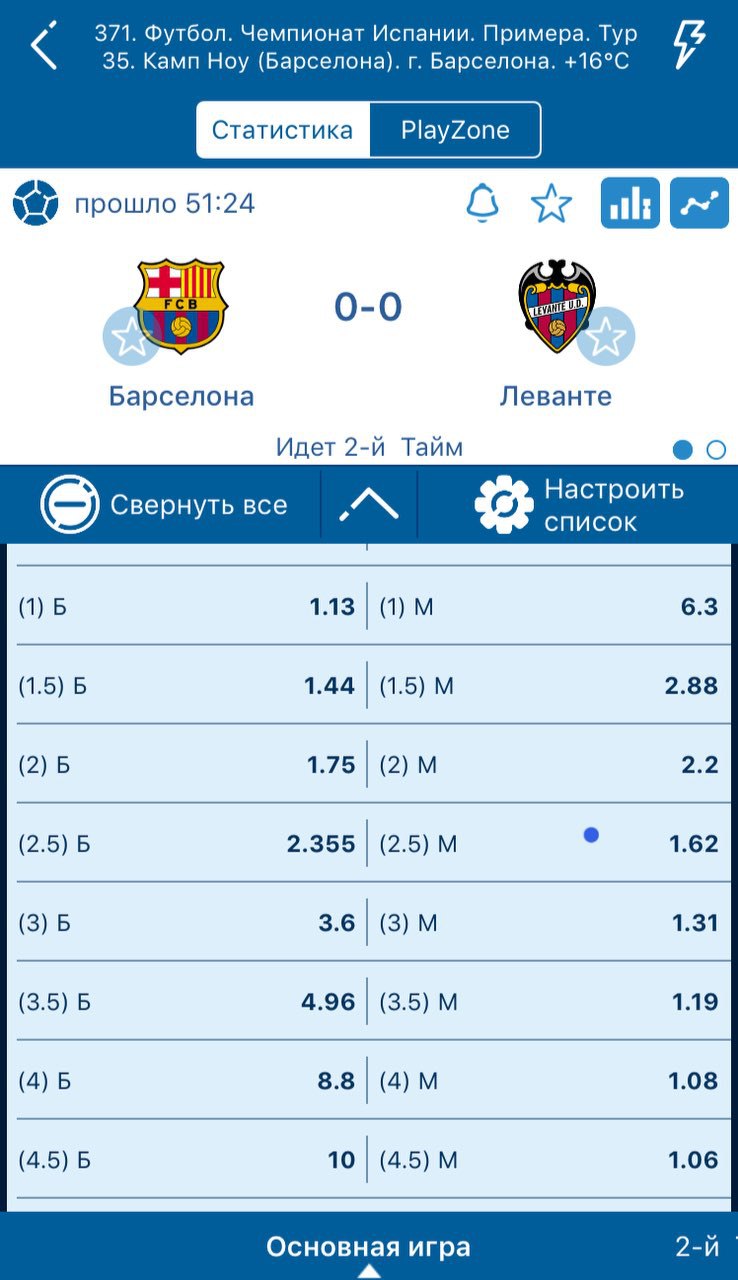The height and width of the screenshot is (1280, 738).
Task: Enable match notifications with the bell
Action: (x=483, y=204)
